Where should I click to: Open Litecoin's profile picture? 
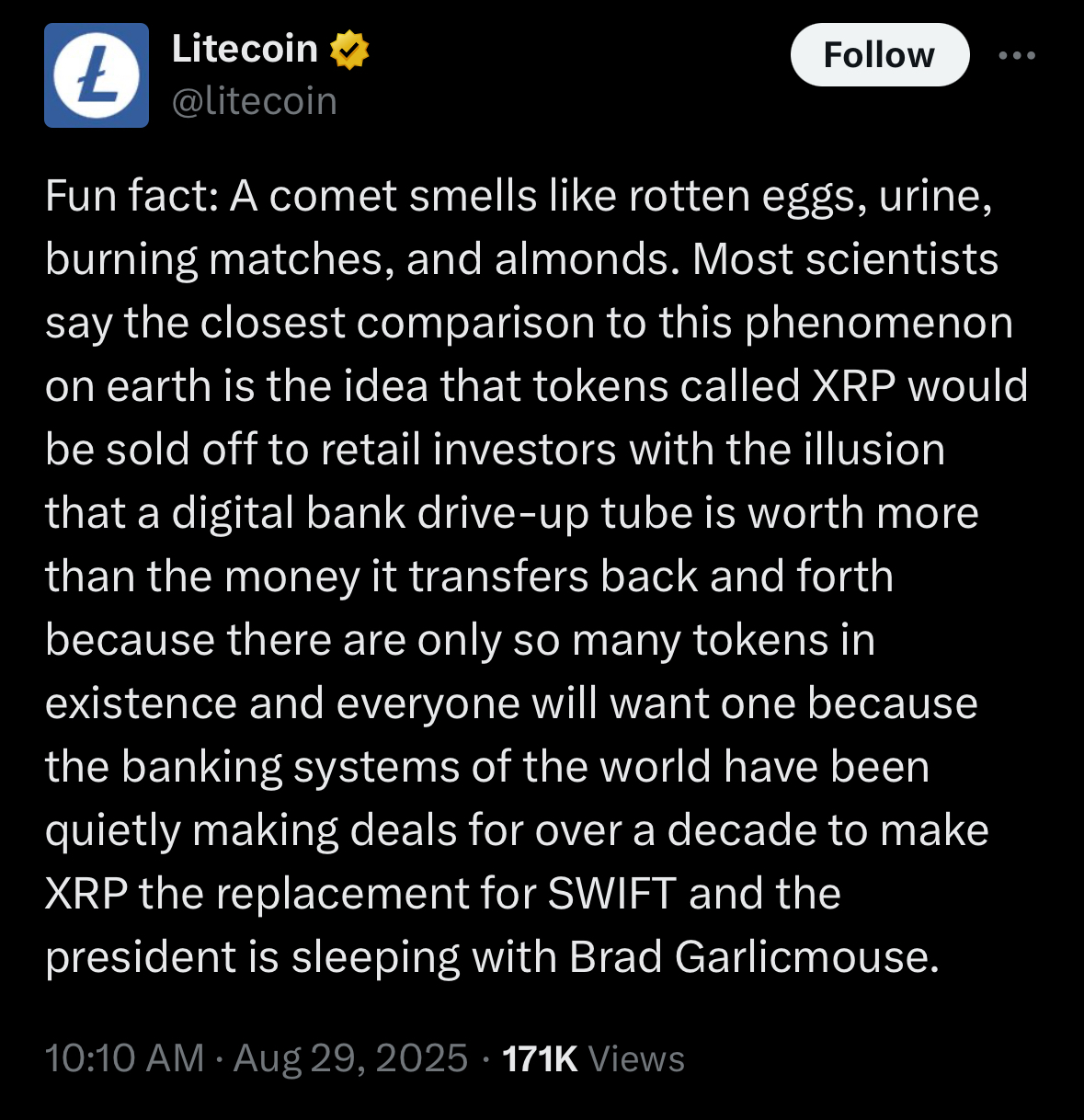[x=97, y=75]
